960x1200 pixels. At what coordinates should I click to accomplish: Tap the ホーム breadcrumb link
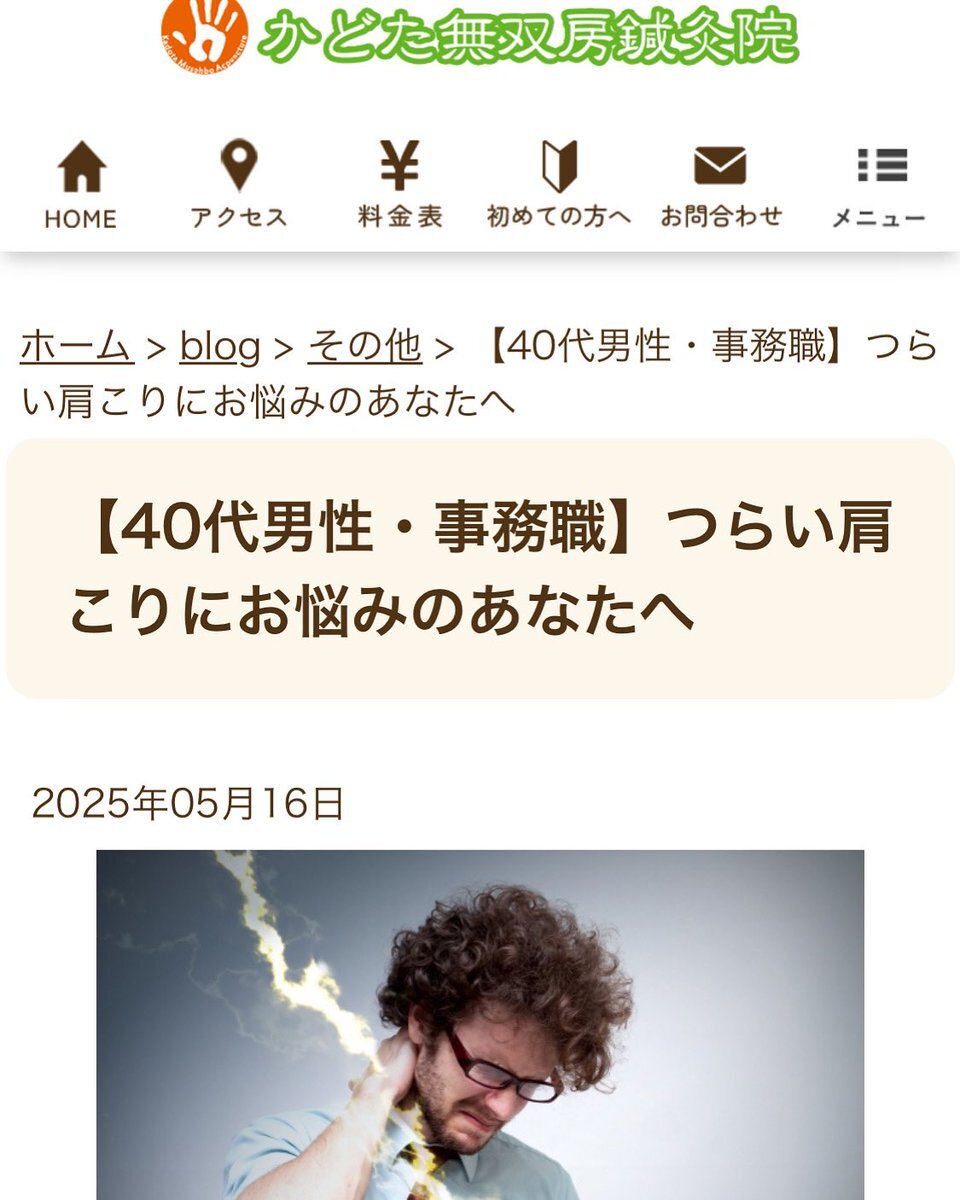(x=77, y=347)
